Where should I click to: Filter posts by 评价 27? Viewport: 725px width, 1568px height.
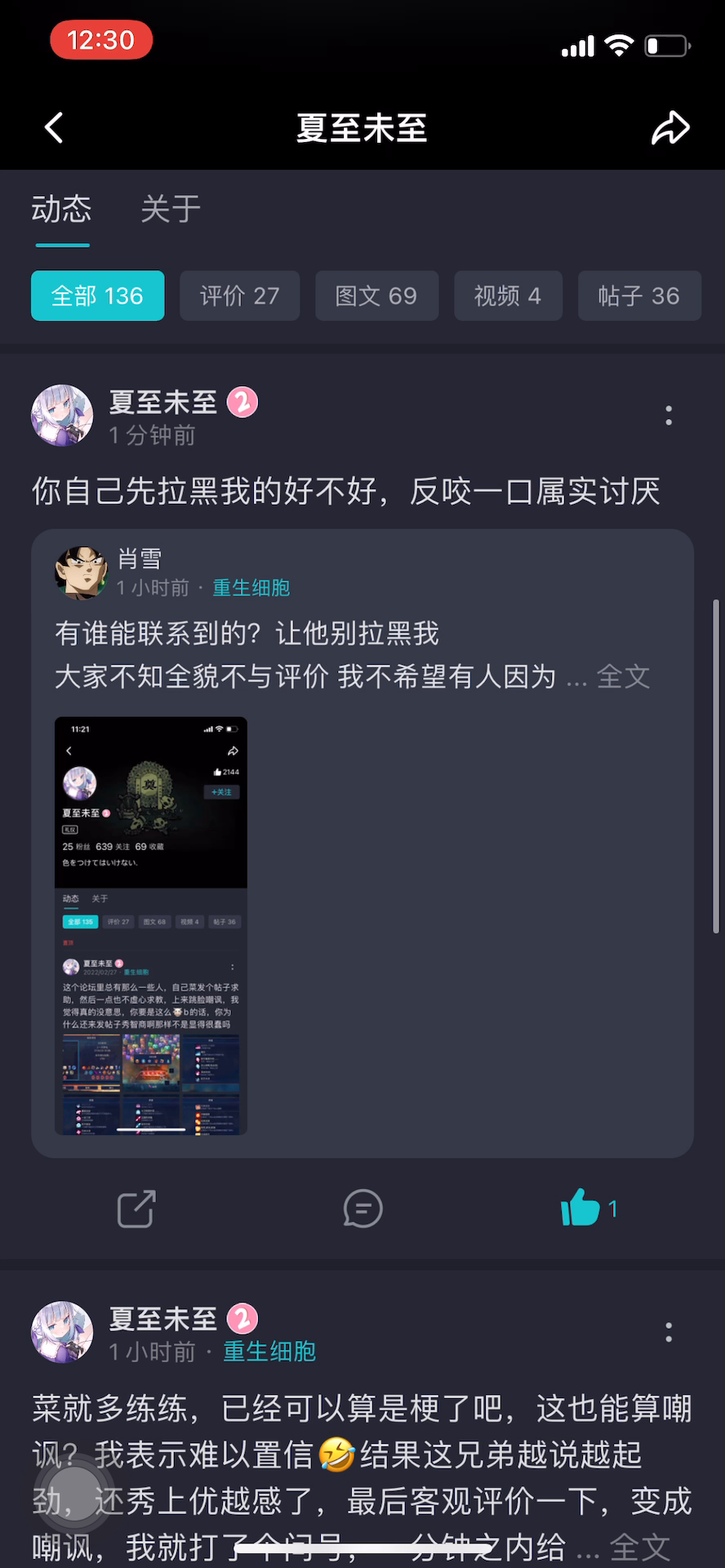pos(240,296)
